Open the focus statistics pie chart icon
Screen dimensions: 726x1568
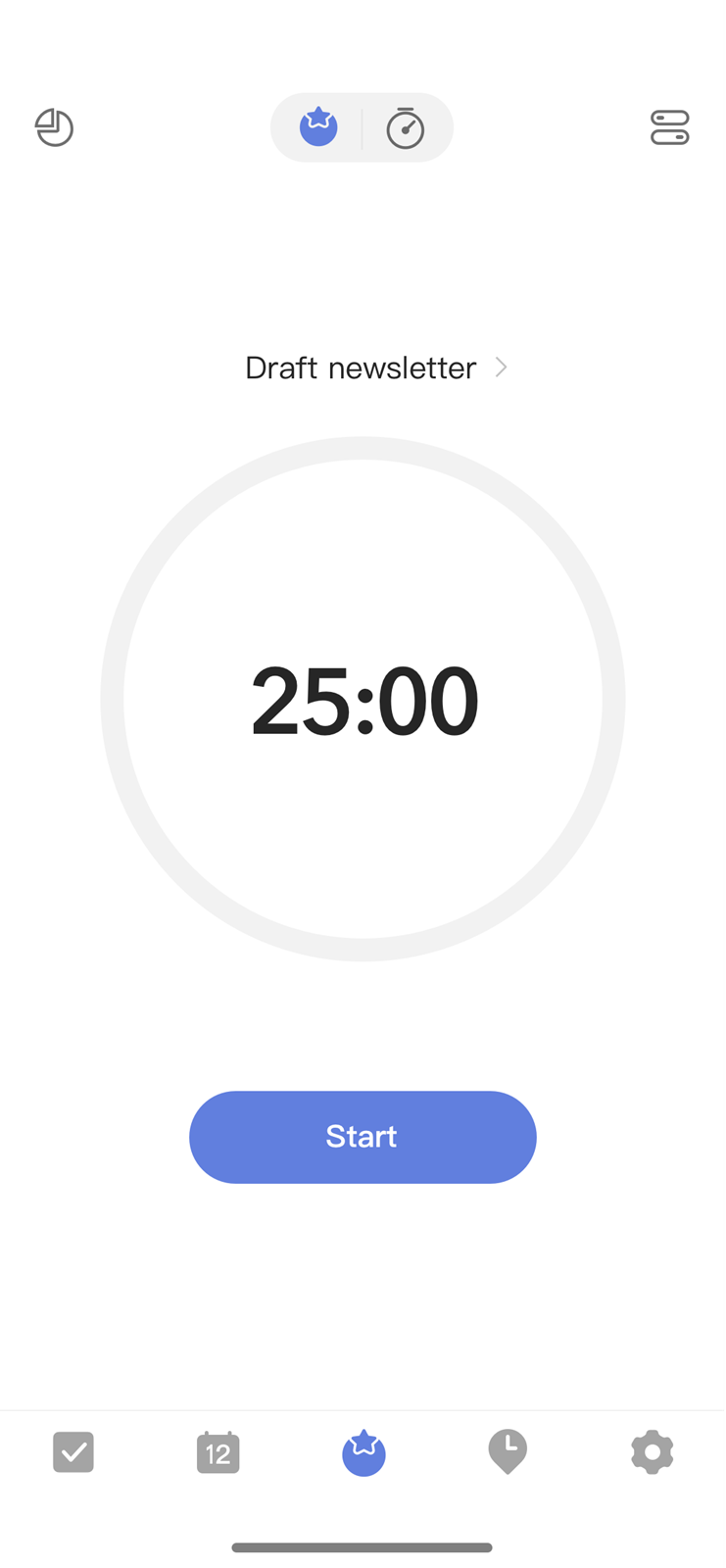(54, 127)
